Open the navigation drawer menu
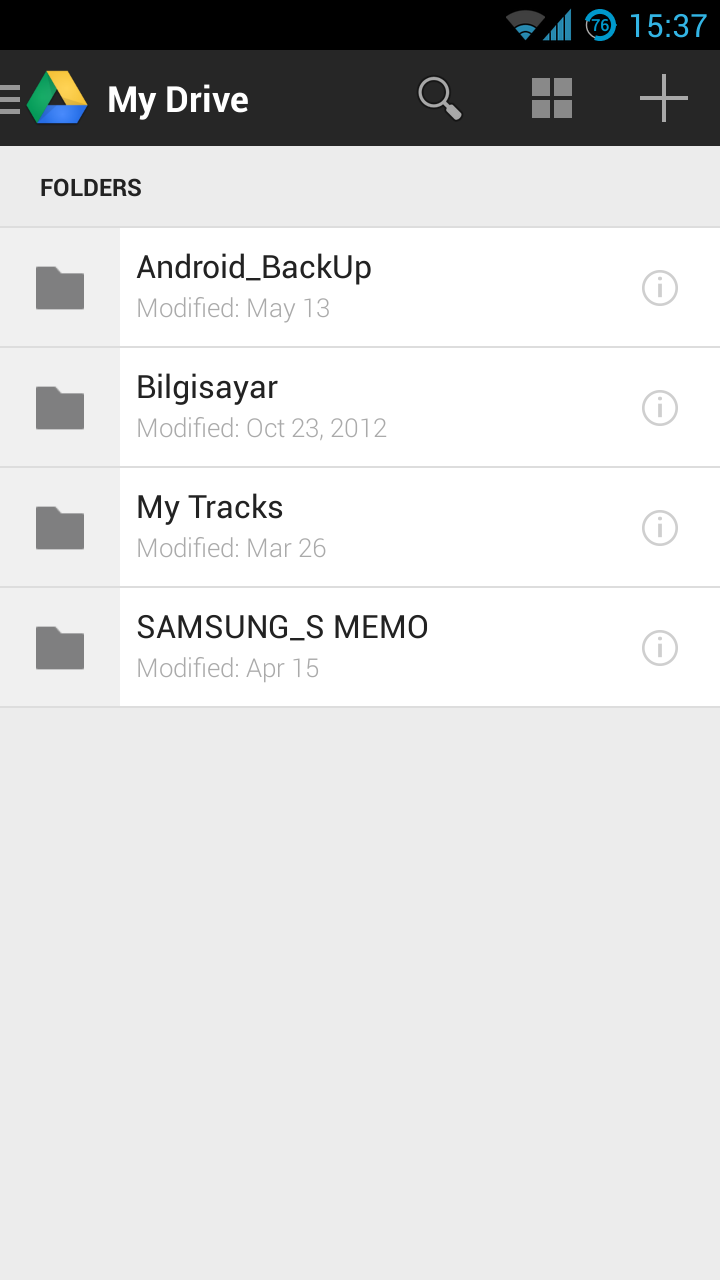The height and width of the screenshot is (1280, 720). pos(12,99)
